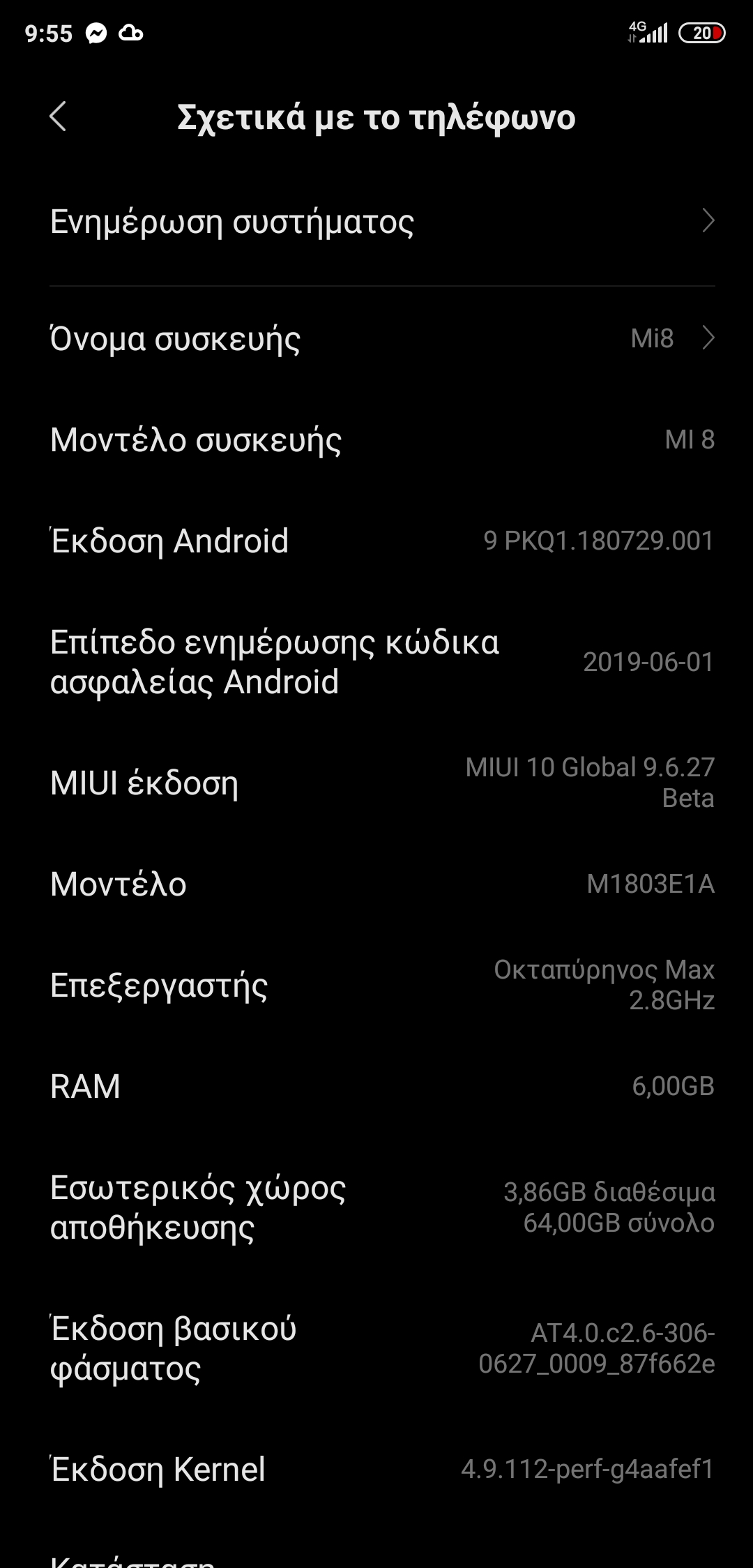Screen dimensions: 753x1568
Task: Tap the MIUI έκδοση row
Action: [x=376, y=783]
